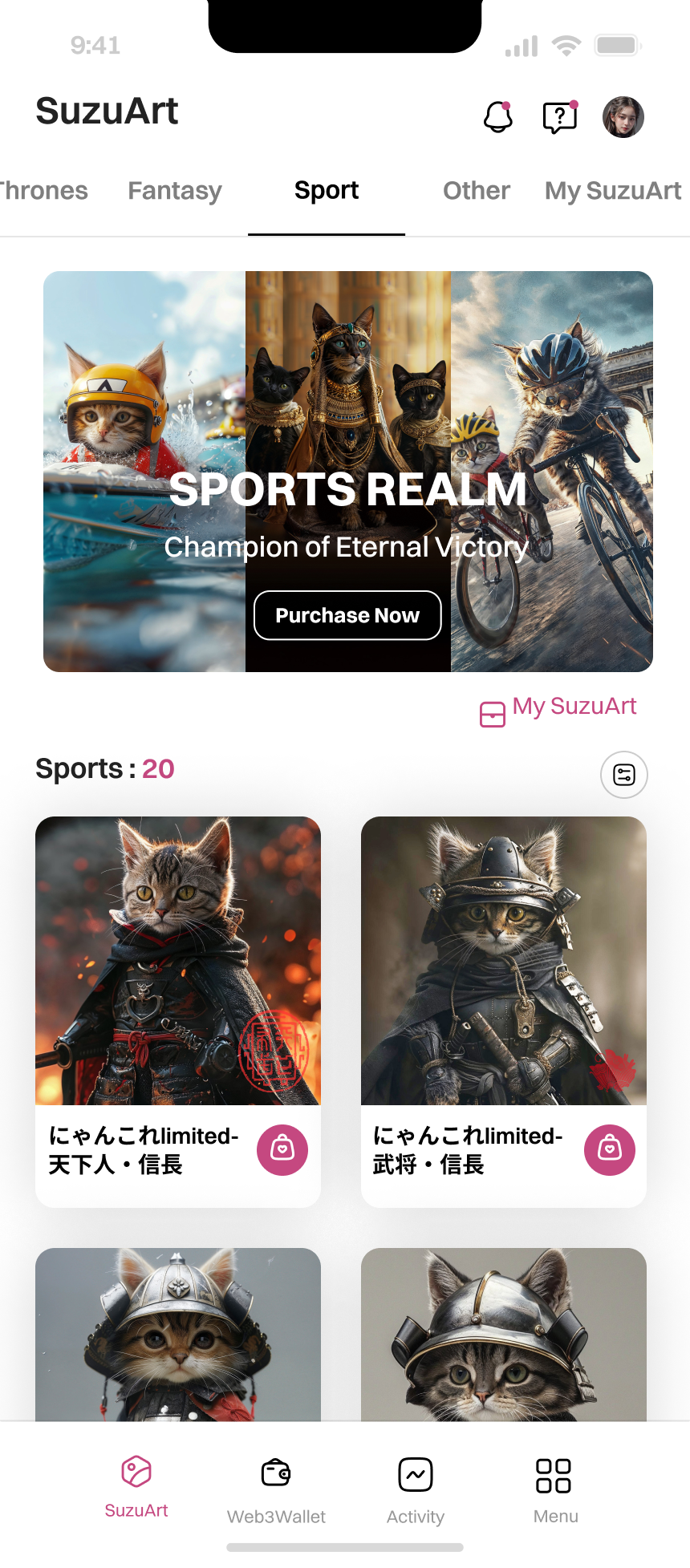Select the SuzuArt bottom tab
The width and height of the screenshot is (690, 1568).
pos(136,1486)
